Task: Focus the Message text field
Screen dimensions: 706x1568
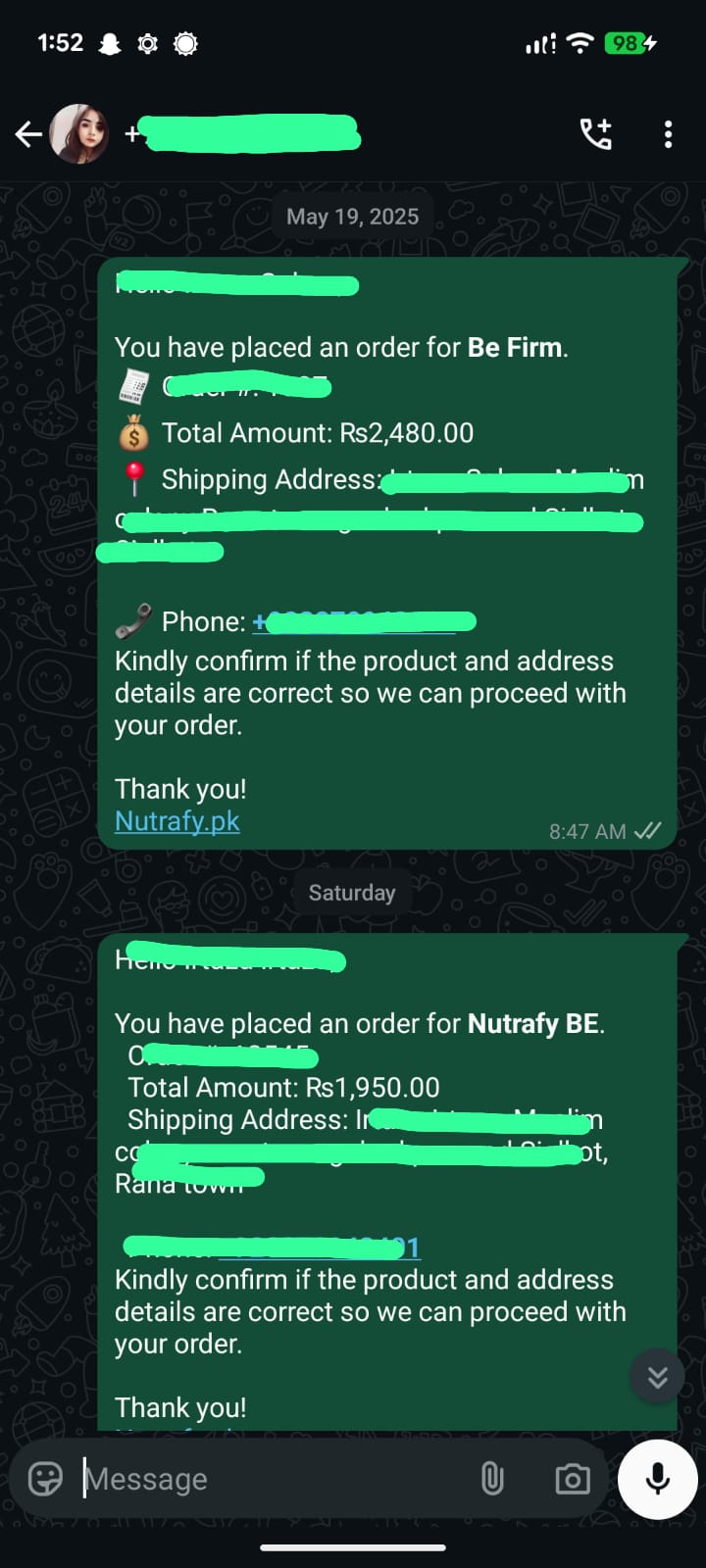Action: 275,1479
